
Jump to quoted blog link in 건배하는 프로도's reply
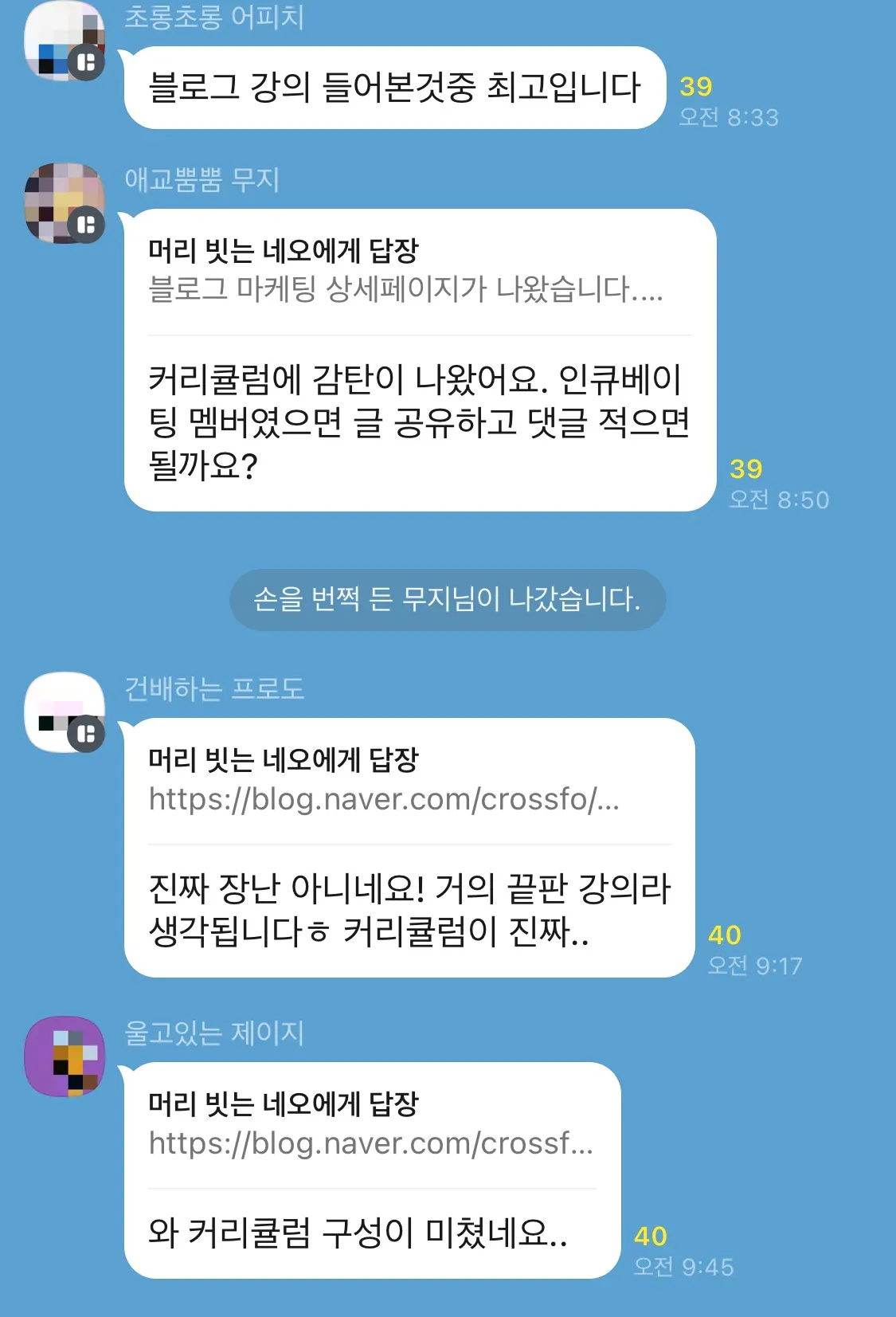click(x=384, y=781)
